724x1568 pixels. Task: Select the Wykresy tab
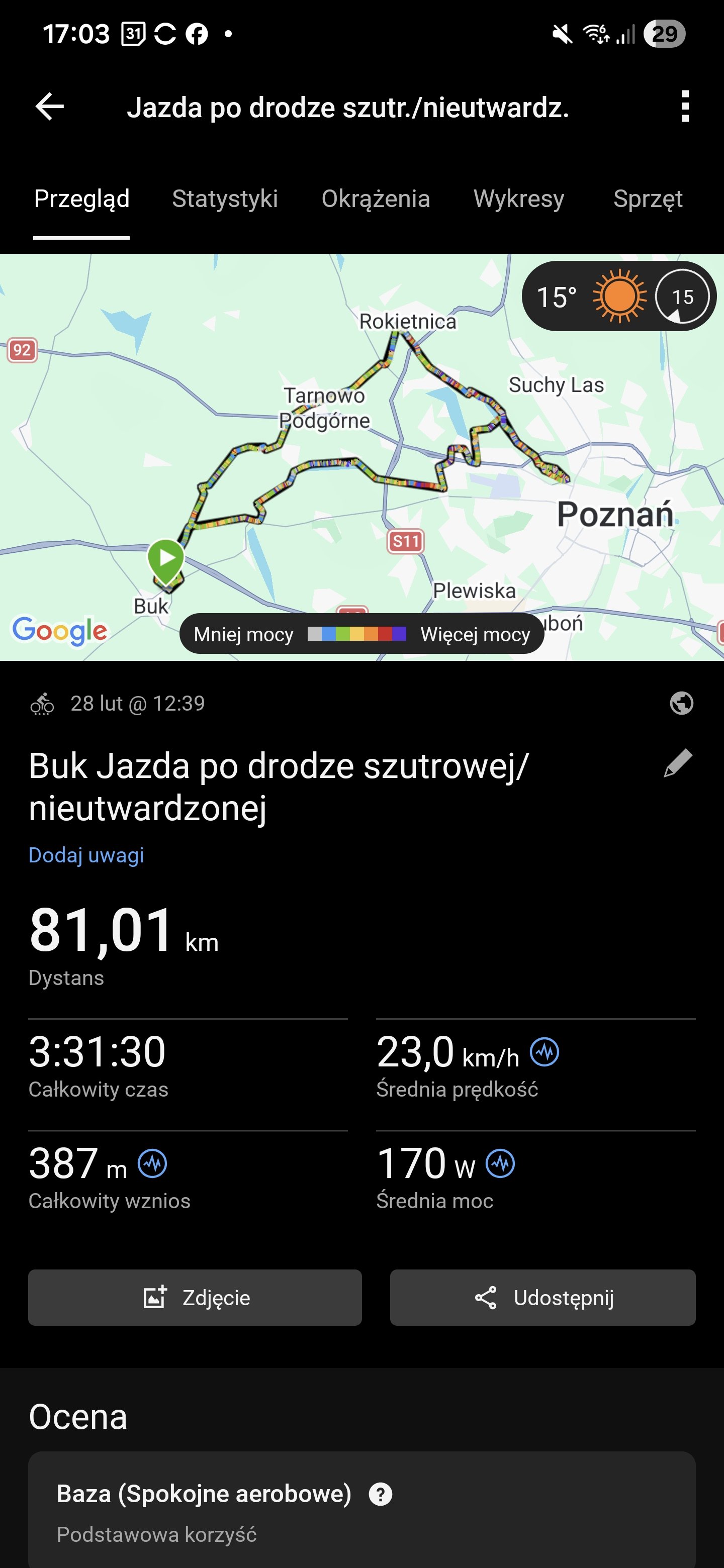tap(519, 199)
